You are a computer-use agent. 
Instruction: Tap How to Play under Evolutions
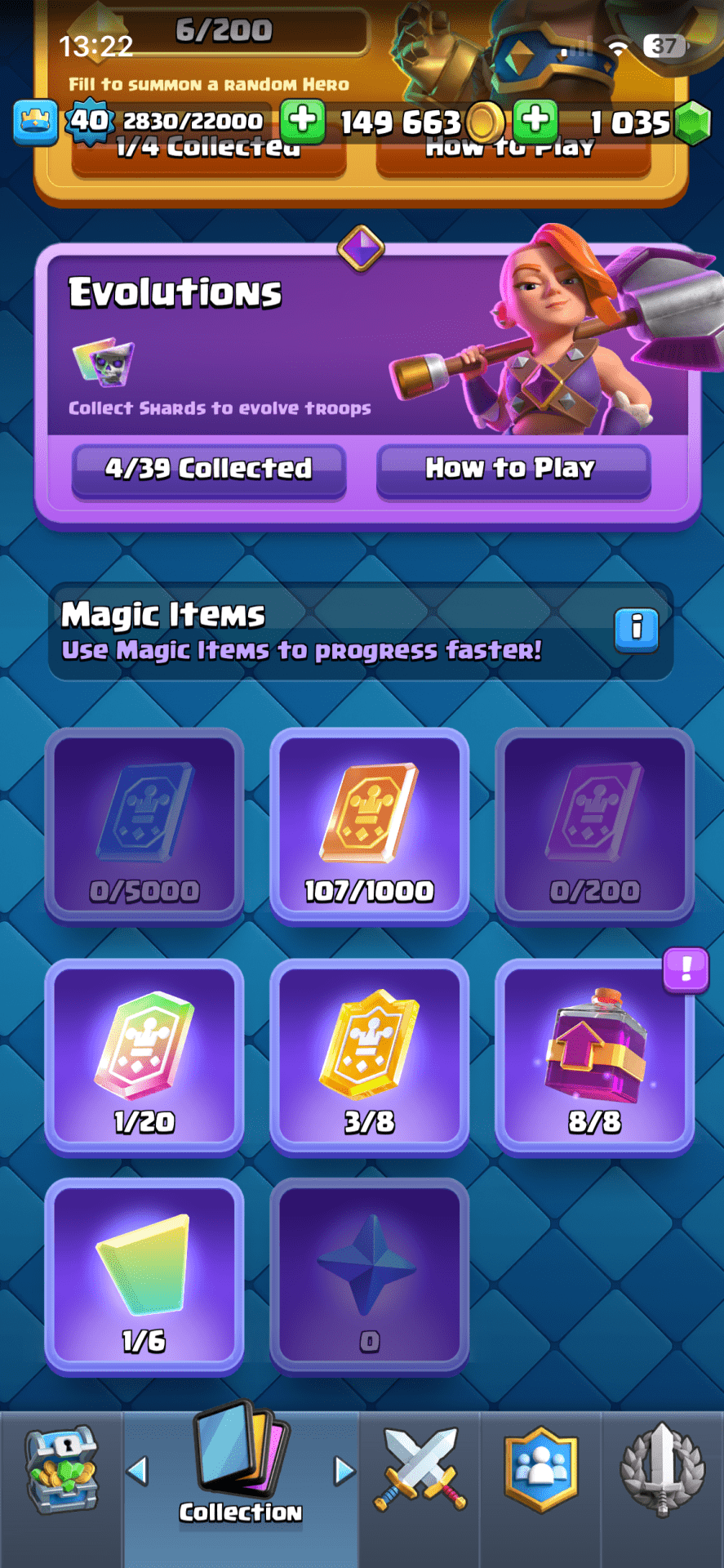point(513,469)
